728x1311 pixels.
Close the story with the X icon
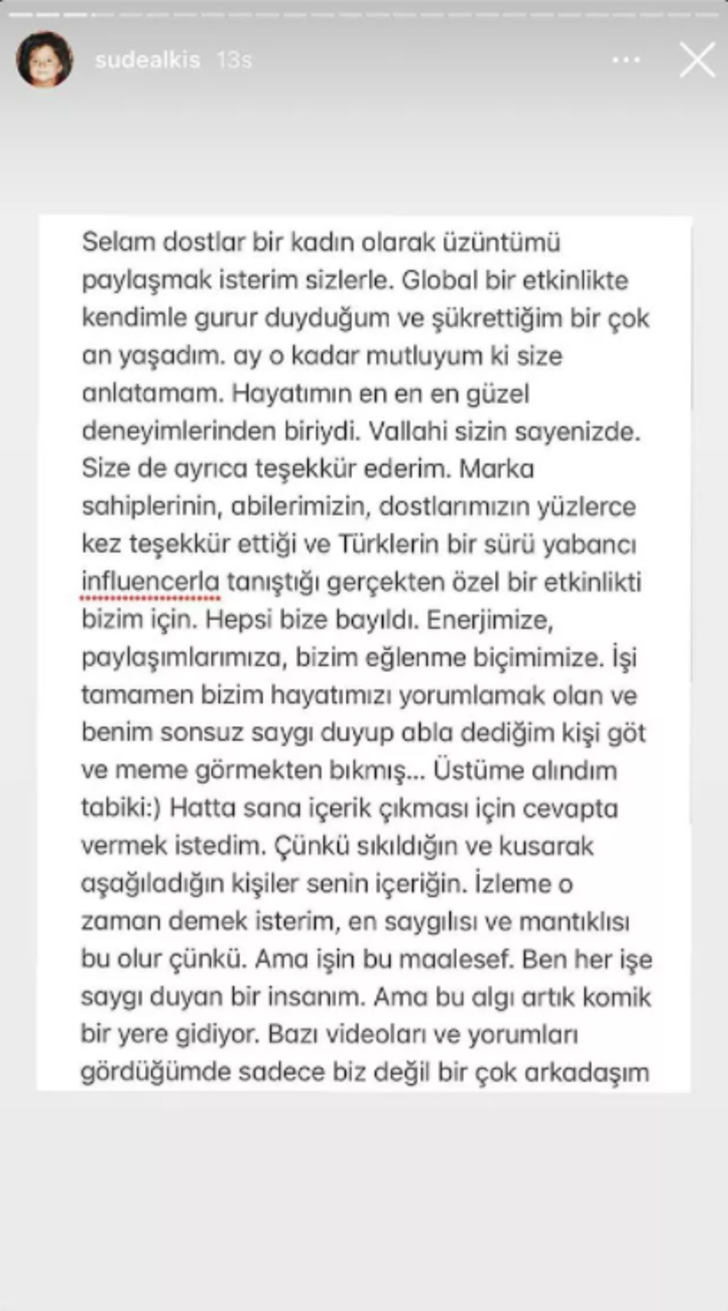697,61
